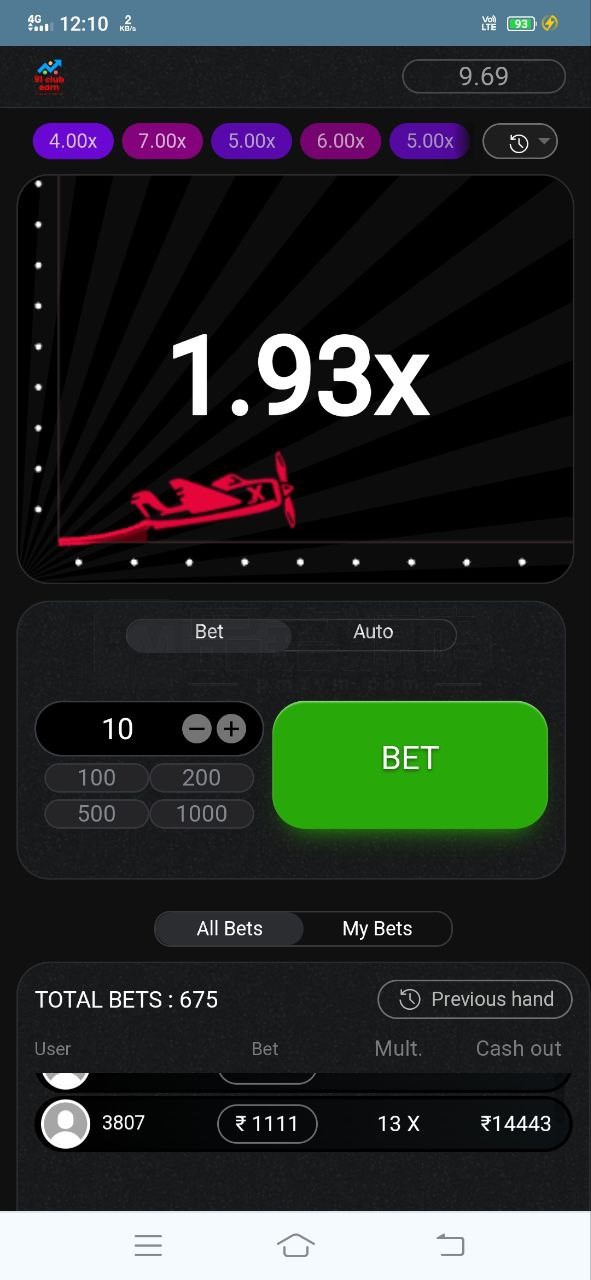Show the All Bets tab
The image size is (591, 1280).
pyautogui.click(x=229, y=929)
